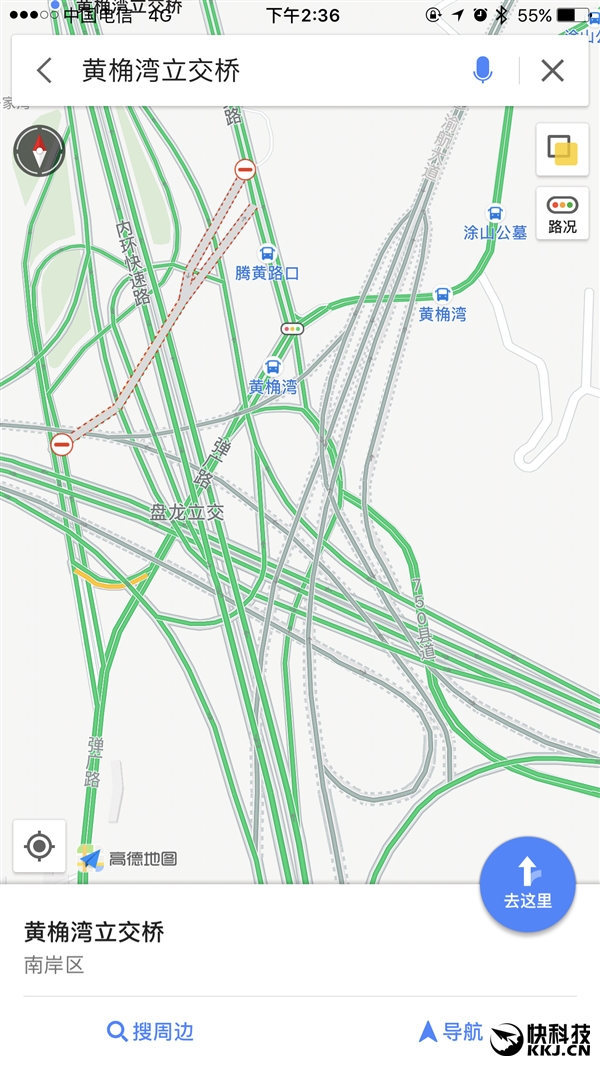600x1066 pixels.
Task: Start navigation with 导航
Action: tap(450, 1032)
